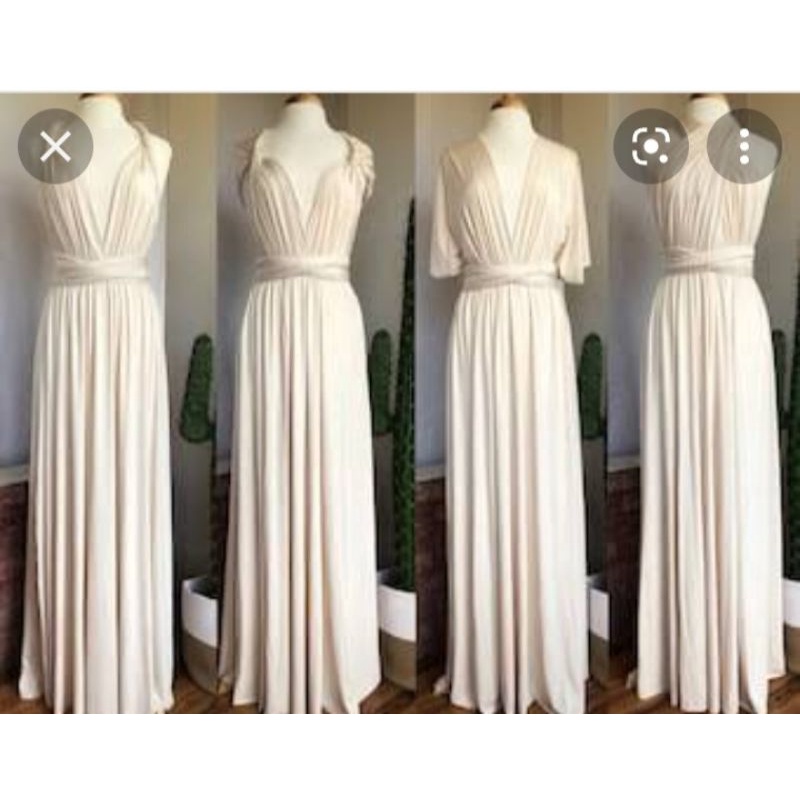This screenshot has height=800, width=800.
Task: Search this image with Lens
Action: [x=651, y=146]
